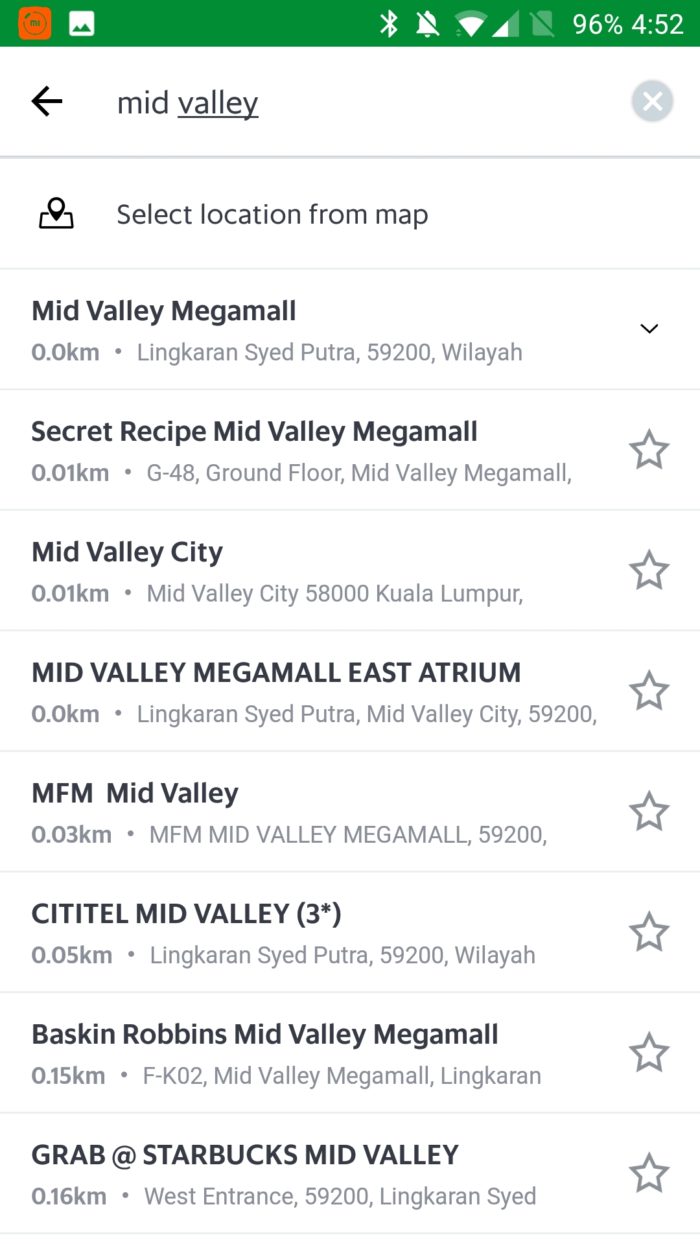The image size is (700, 1244).
Task: Favorite Secret Recipe Mid Valley Megamall
Action: click(x=649, y=450)
